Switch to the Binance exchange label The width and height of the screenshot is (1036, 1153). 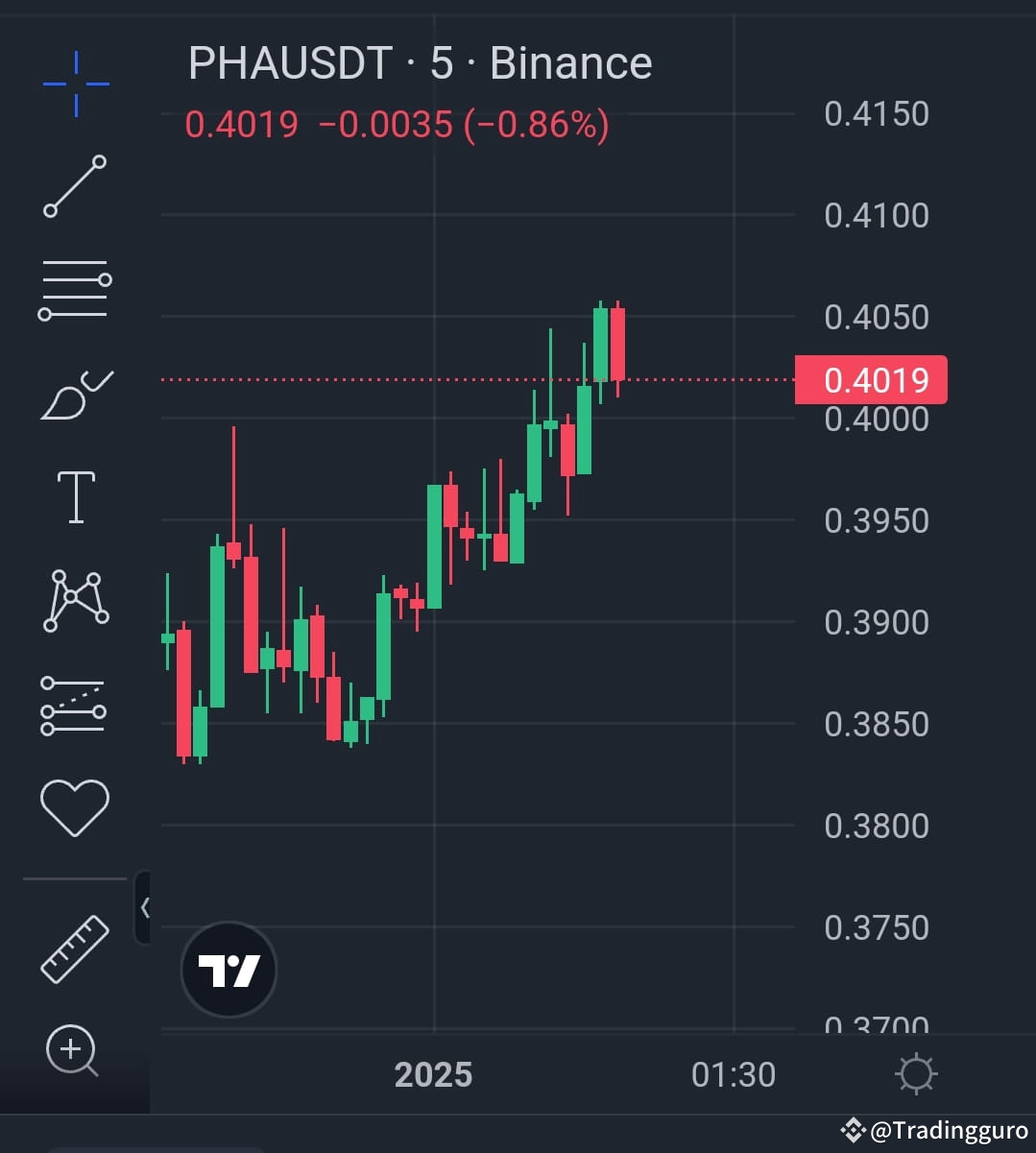coord(570,61)
